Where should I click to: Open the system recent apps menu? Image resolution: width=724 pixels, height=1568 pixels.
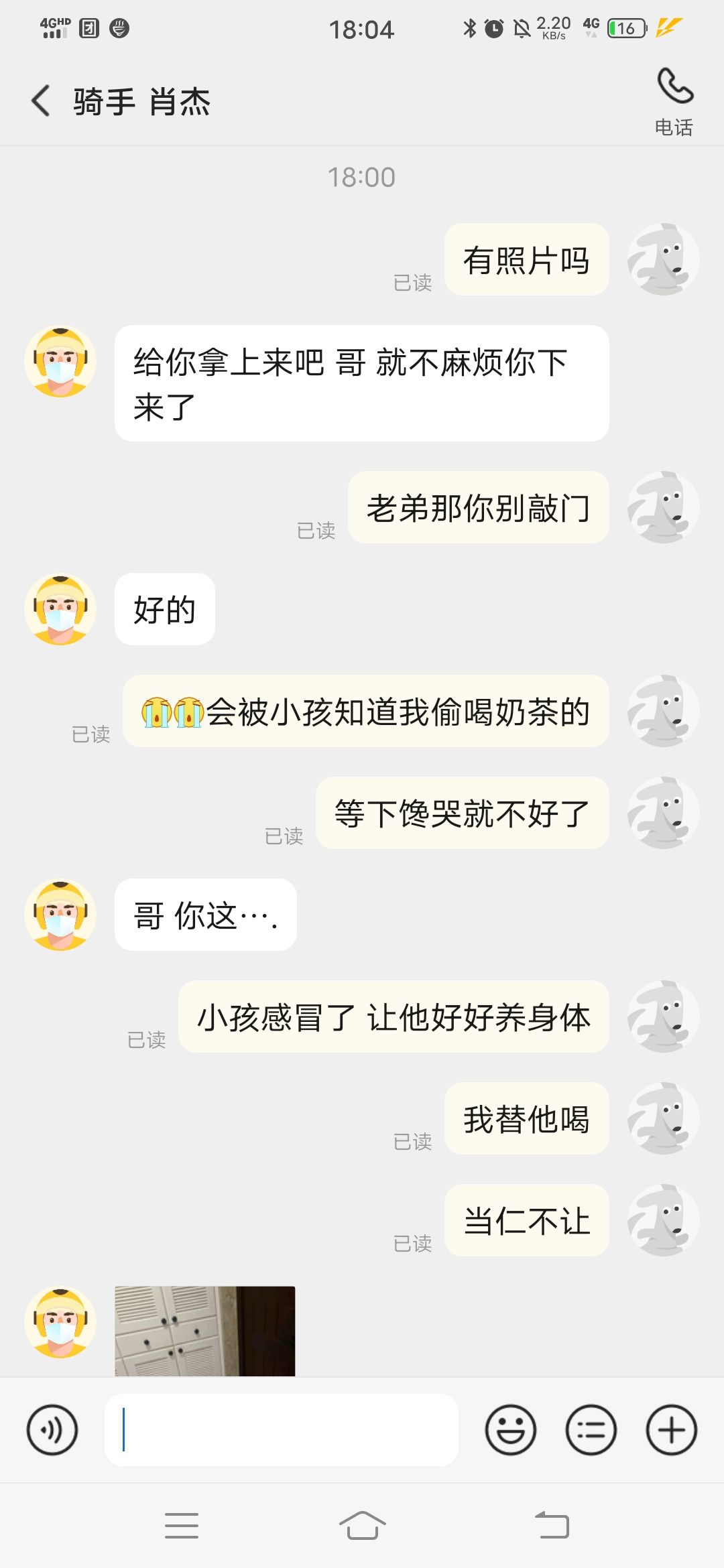[x=182, y=1526]
